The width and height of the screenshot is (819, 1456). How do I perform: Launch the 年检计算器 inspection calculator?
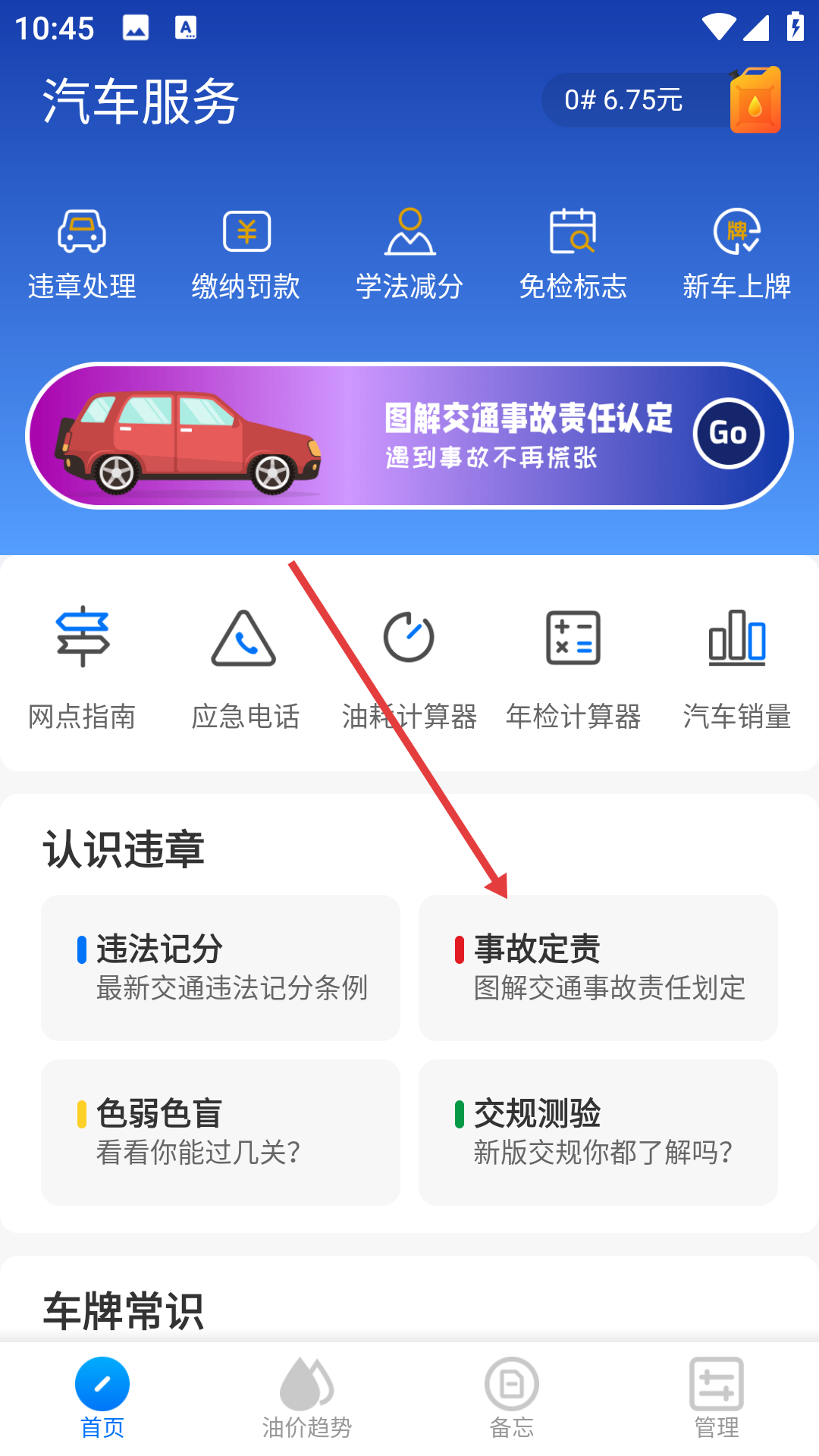[573, 667]
